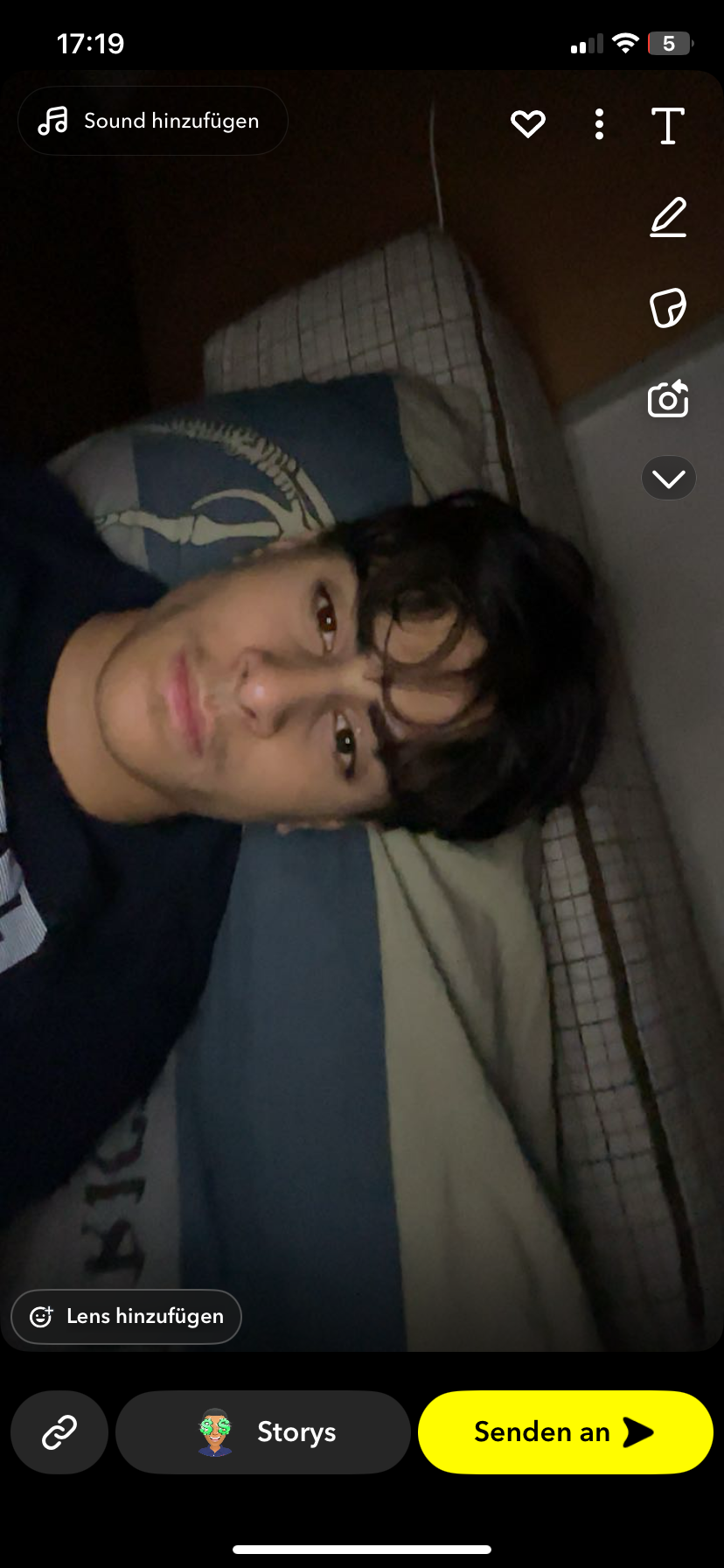Open the three-dot overflow menu
The width and height of the screenshot is (724, 1568).
[599, 124]
